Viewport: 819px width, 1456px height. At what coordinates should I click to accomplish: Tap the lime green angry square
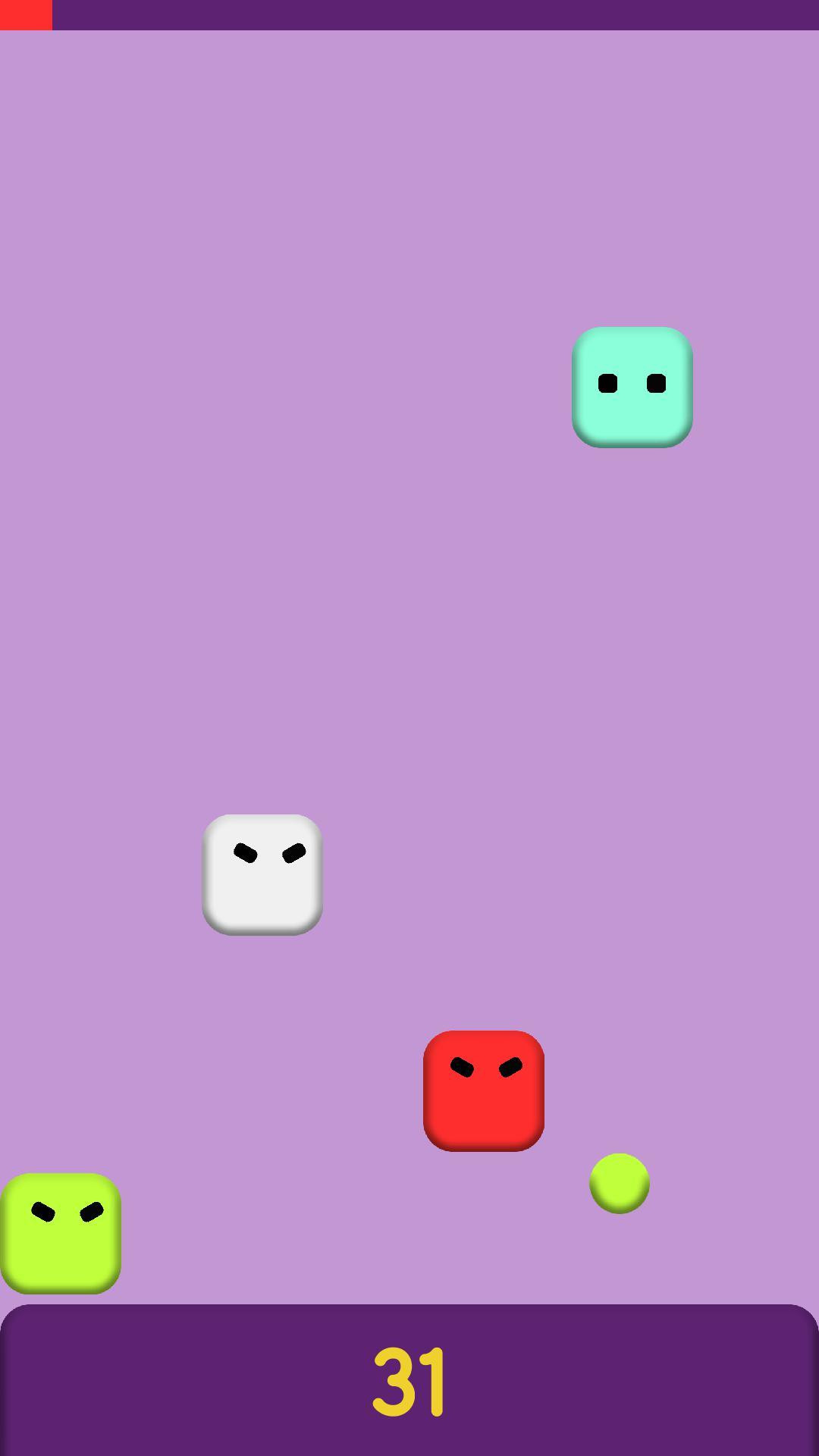(61, 1234)
